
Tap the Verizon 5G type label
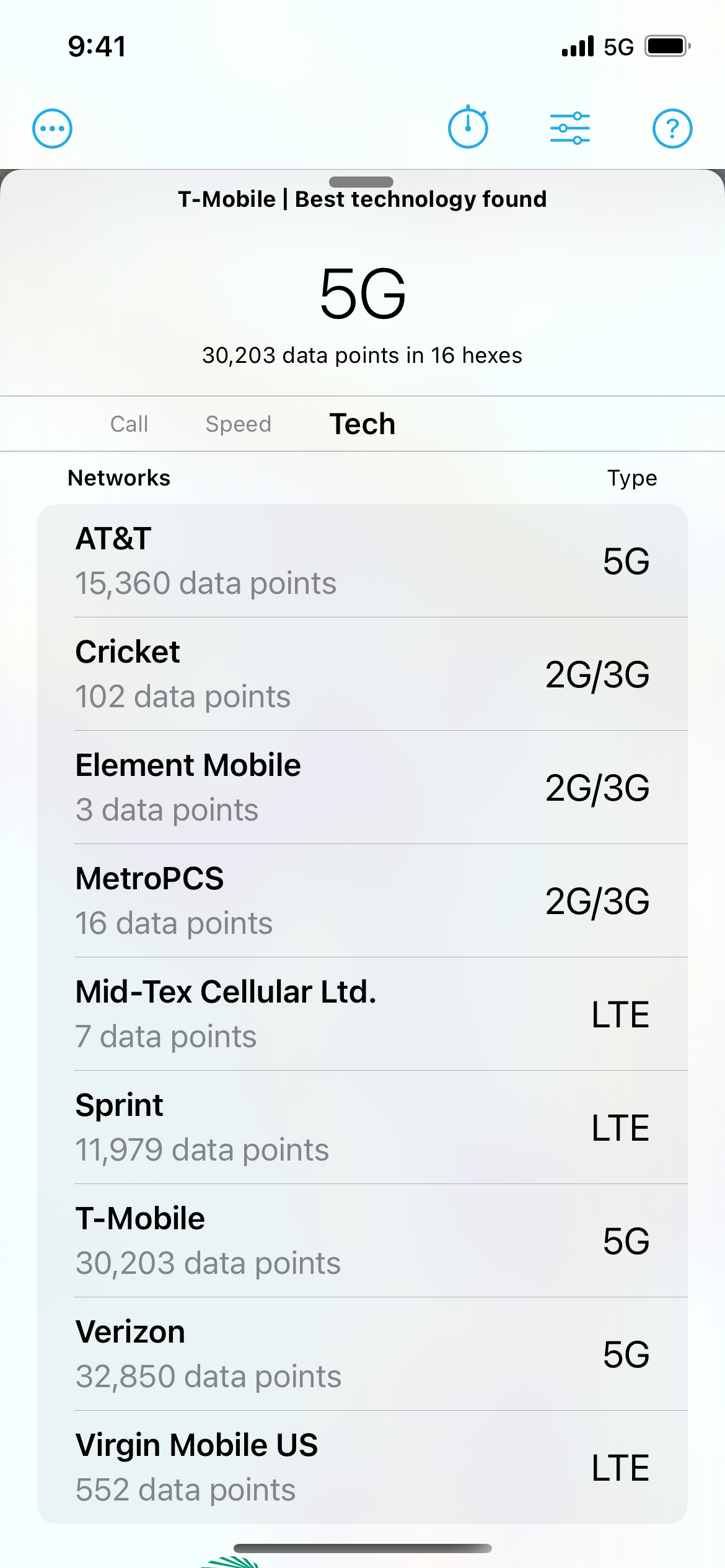tap(627, 1356)
